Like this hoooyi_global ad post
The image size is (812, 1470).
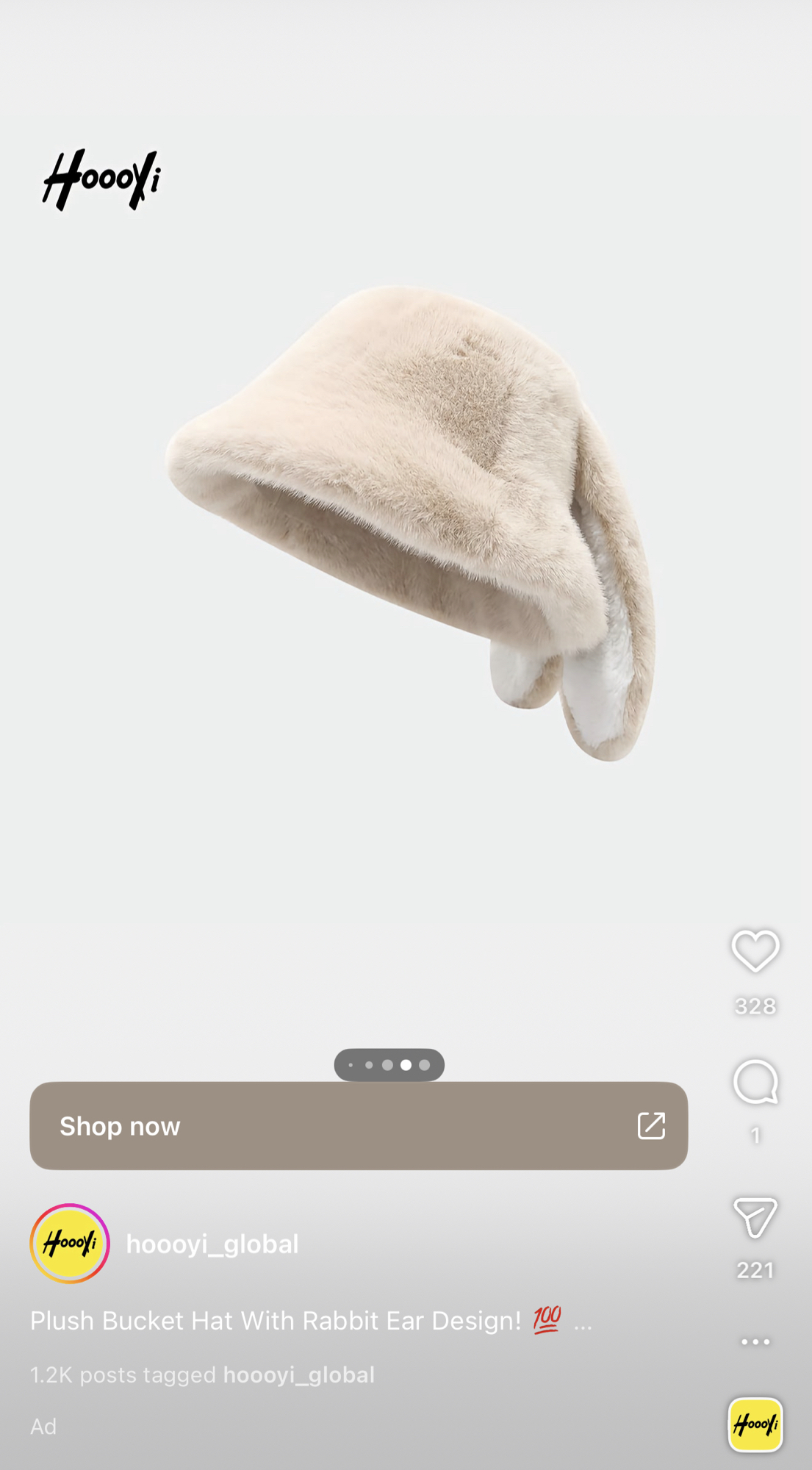(x=755, y=951)
